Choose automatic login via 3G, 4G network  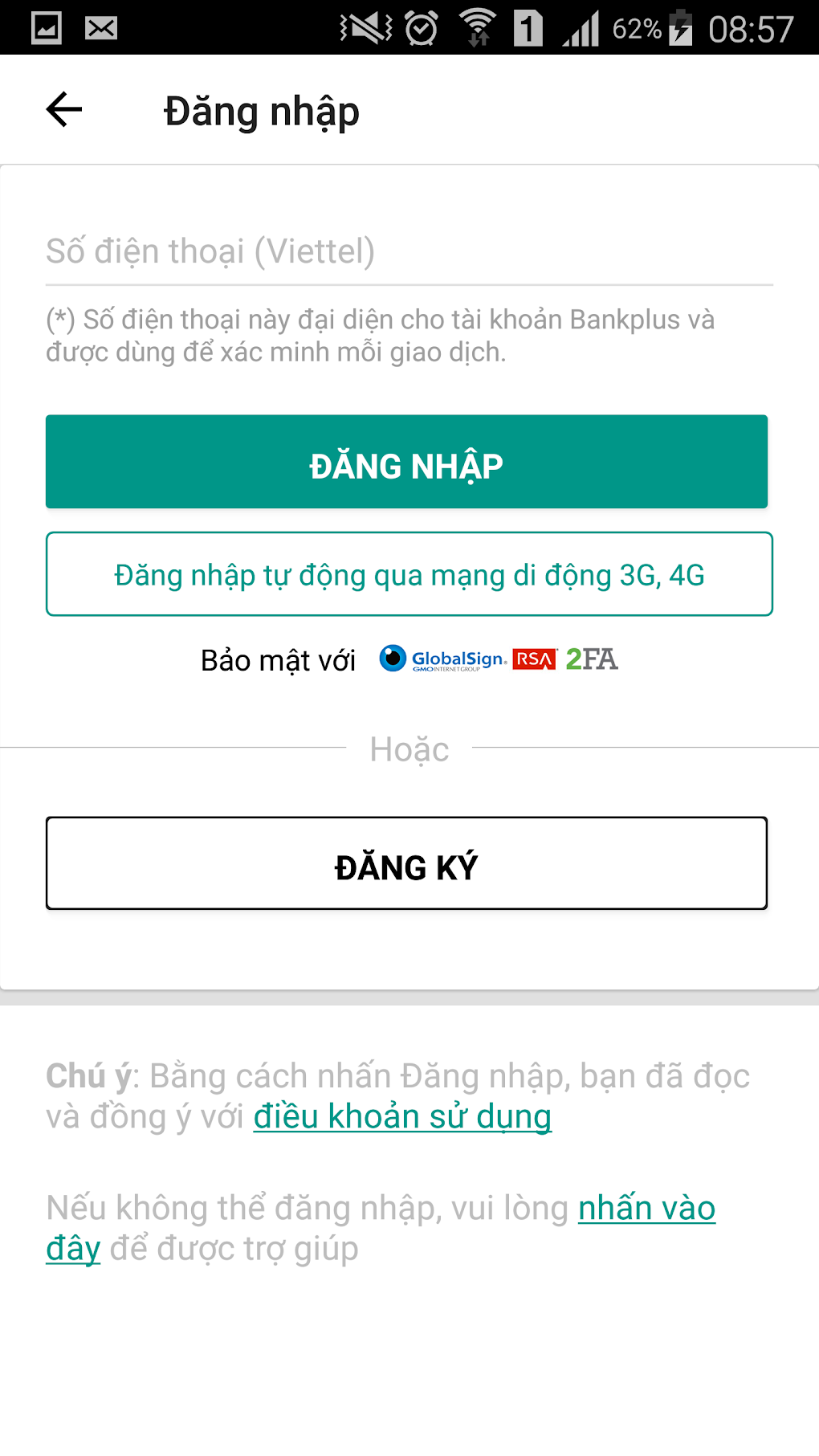pos(408,573)
